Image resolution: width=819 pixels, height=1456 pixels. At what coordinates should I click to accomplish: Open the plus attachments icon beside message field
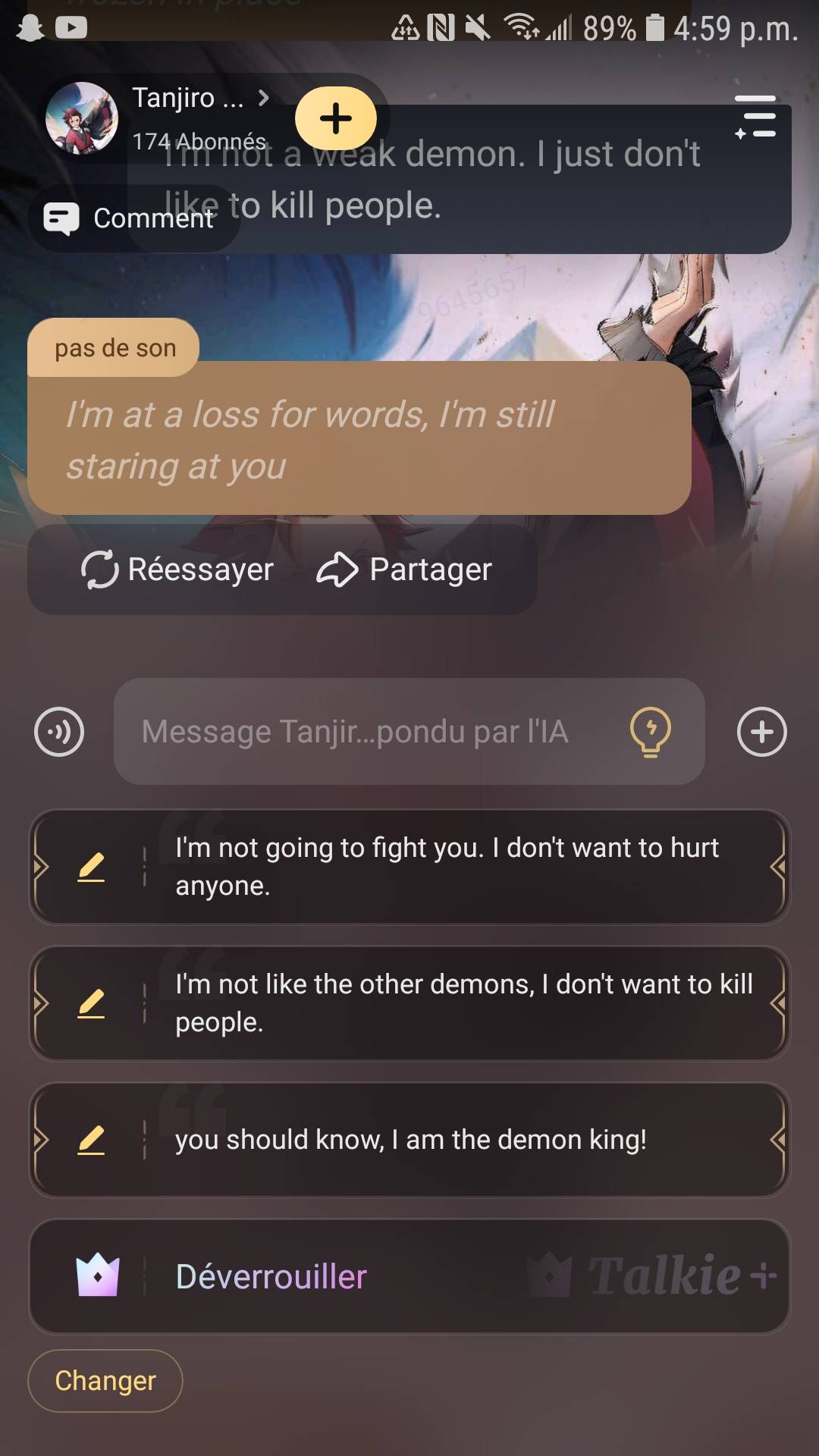761,732
